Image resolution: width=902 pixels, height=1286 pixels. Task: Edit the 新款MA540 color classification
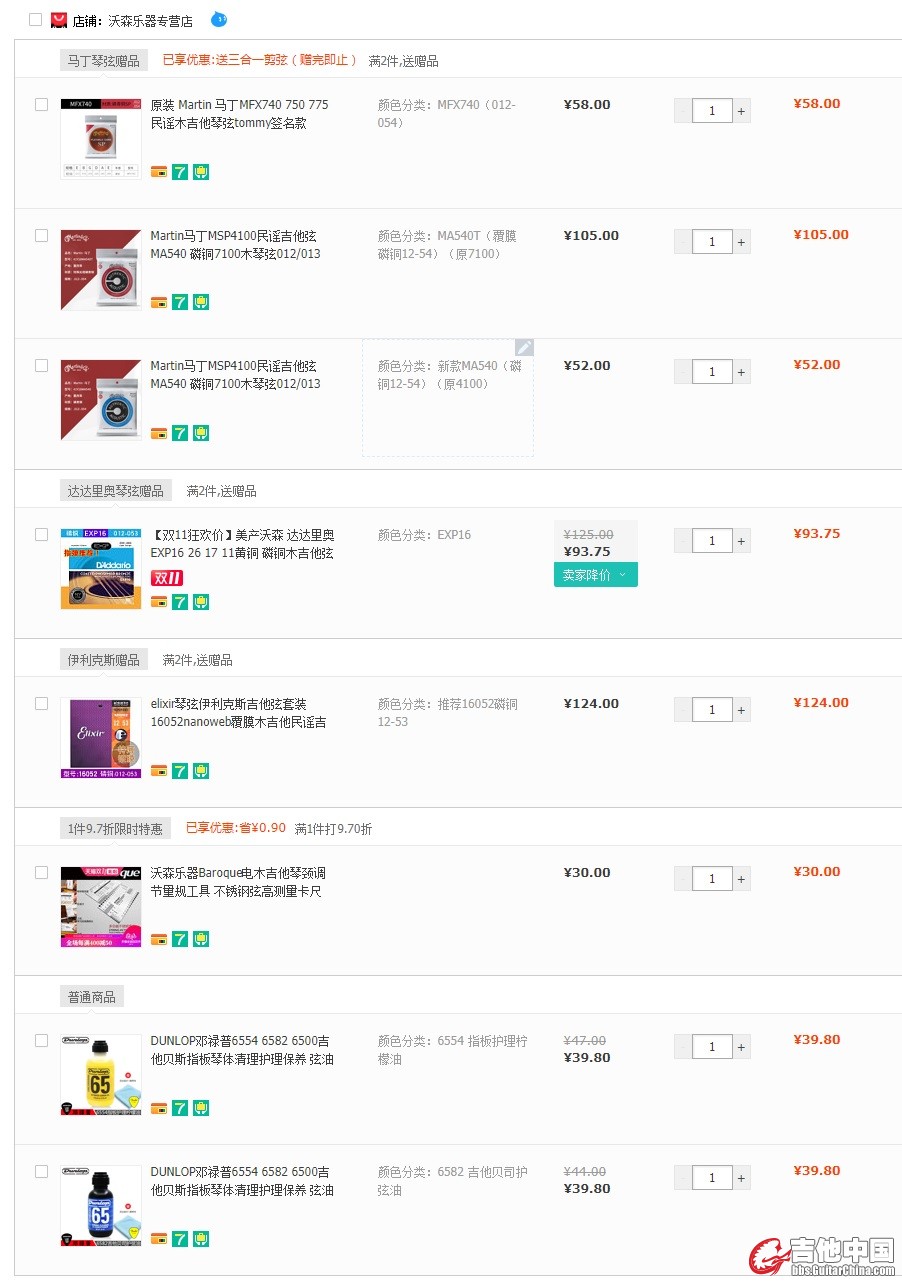524,348
